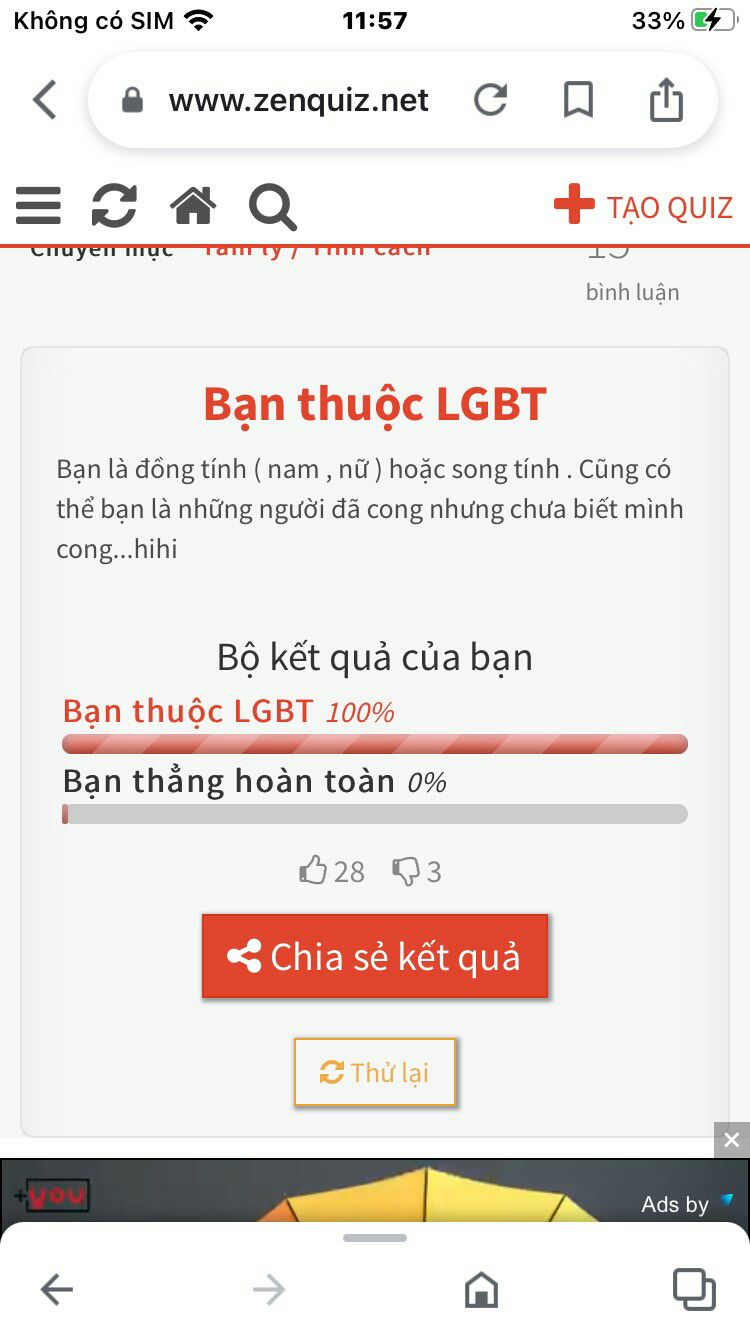750x1334 pixels.
Task: Go to the browser home page
Action: 481,1289
